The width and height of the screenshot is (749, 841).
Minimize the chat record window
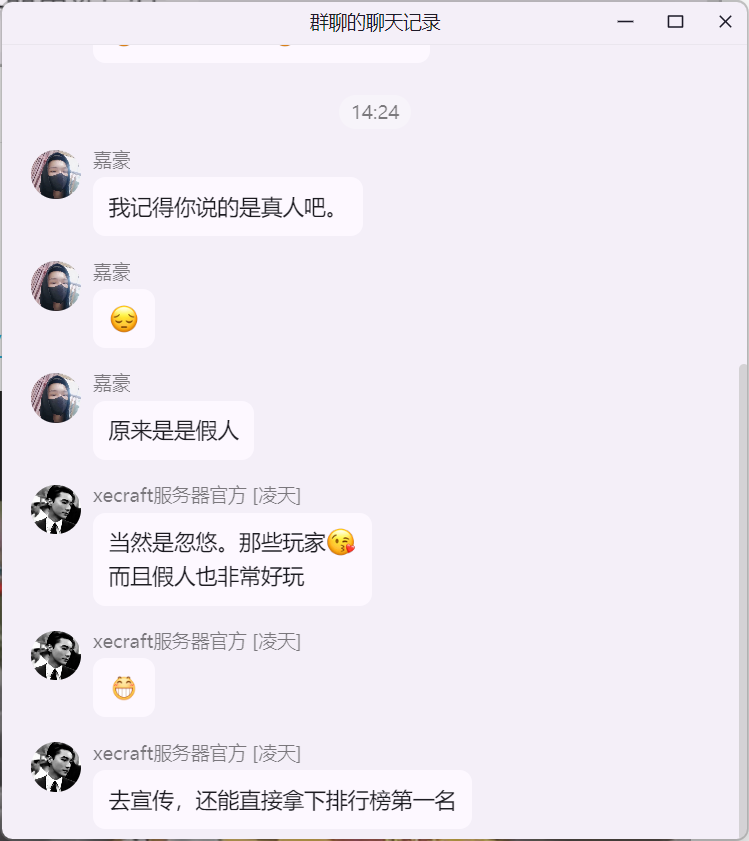point(626,22)
